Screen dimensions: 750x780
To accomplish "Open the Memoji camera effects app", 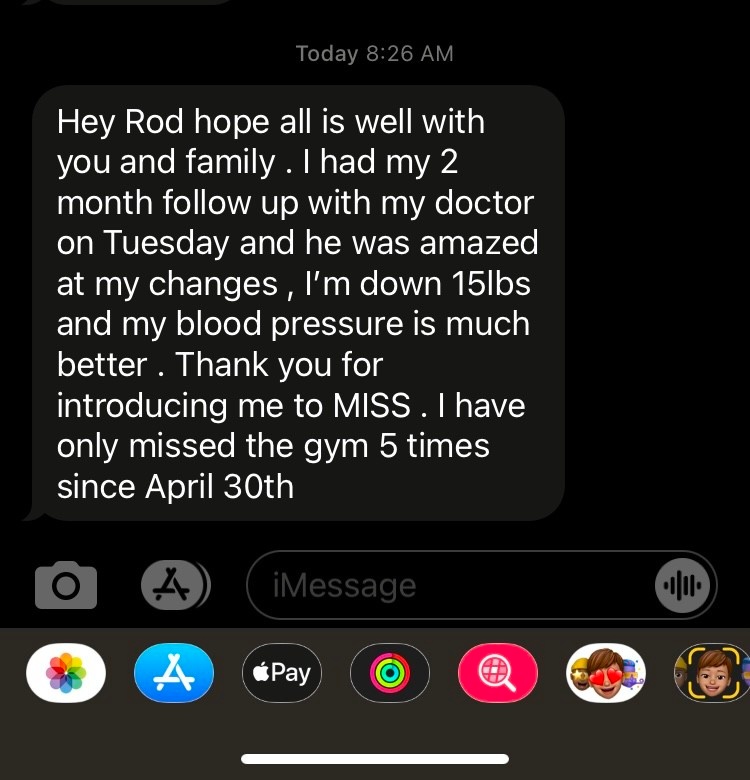I will click(712, 673).
